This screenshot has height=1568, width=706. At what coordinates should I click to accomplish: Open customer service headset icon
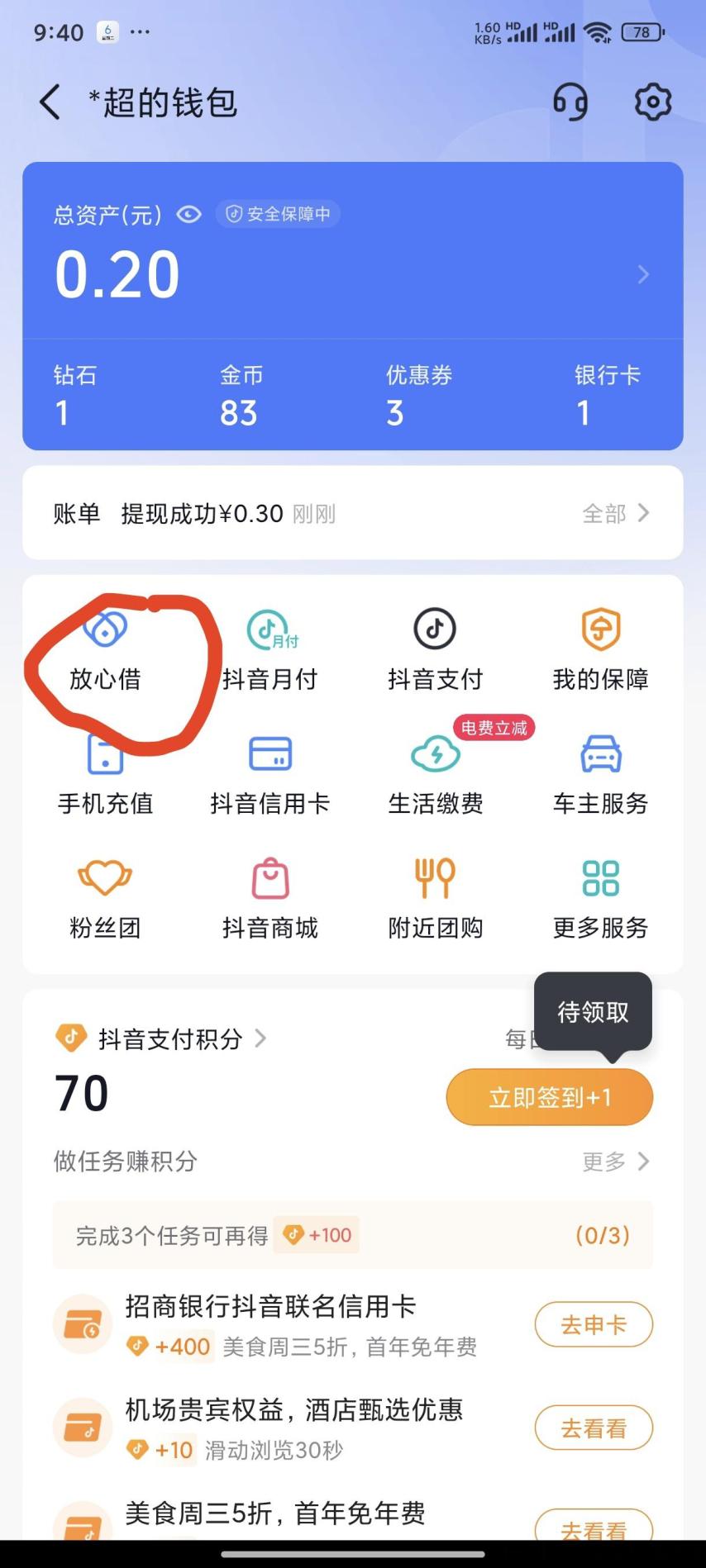[x=570, y=102]
